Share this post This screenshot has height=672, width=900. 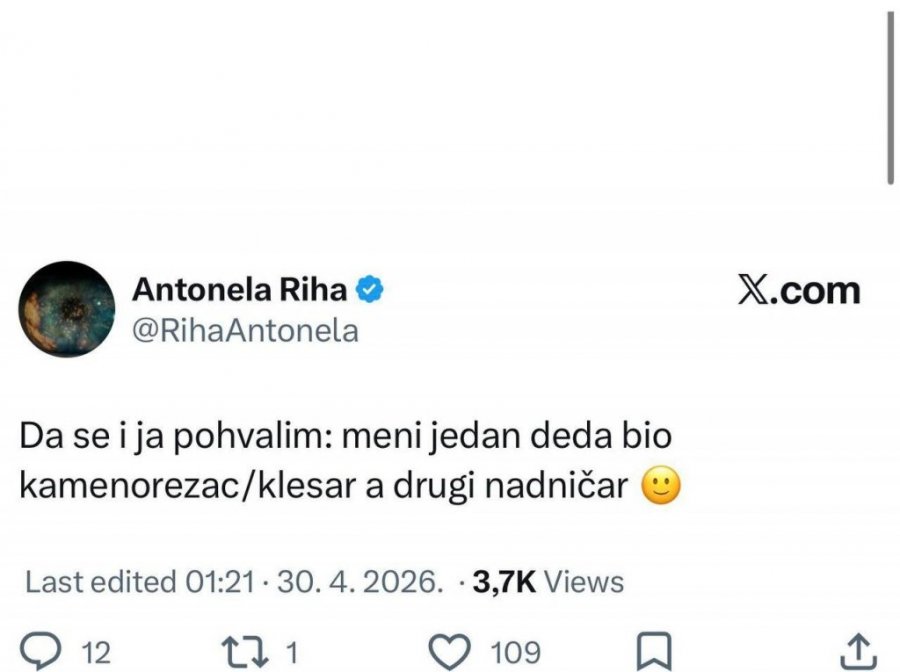pos(858,650)
